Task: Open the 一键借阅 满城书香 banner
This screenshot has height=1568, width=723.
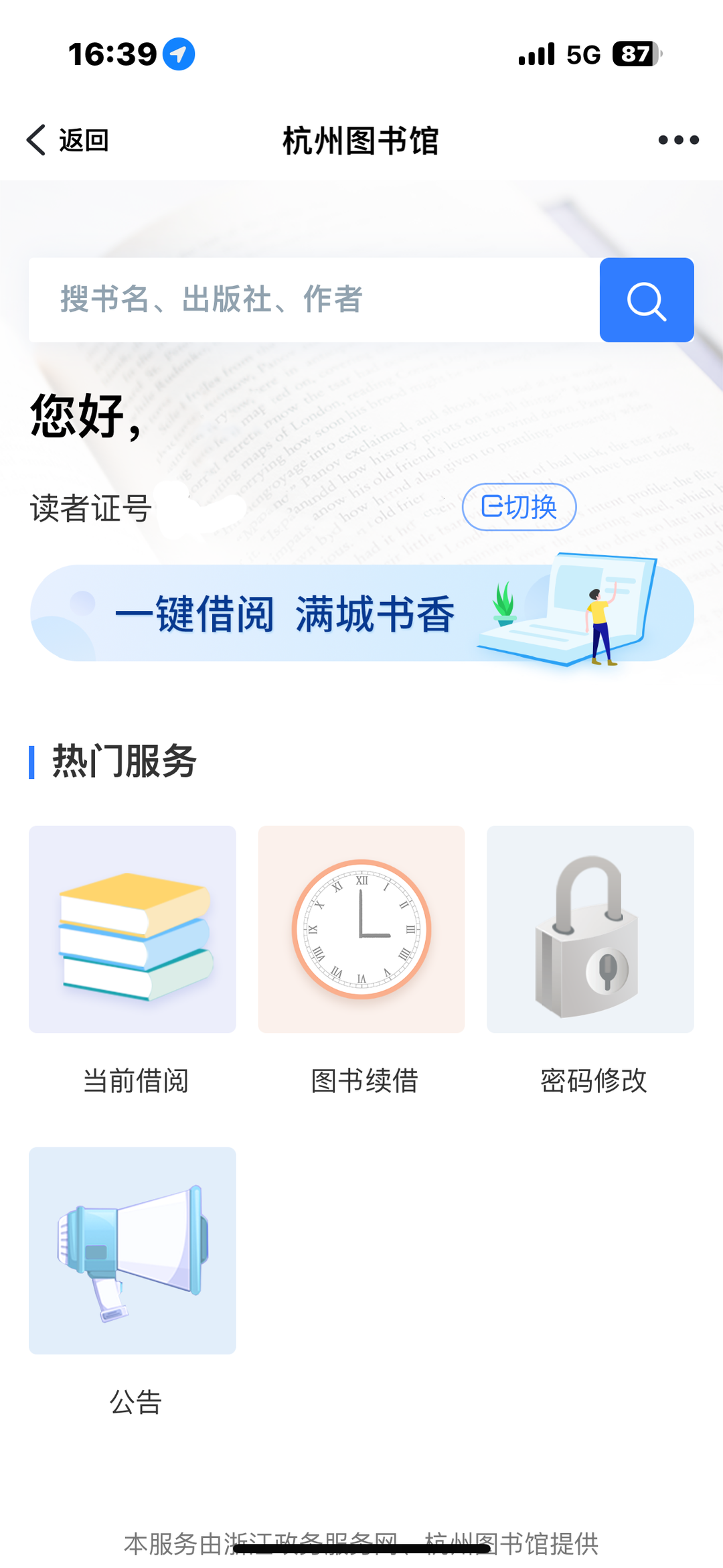Action: coord(362,613)
